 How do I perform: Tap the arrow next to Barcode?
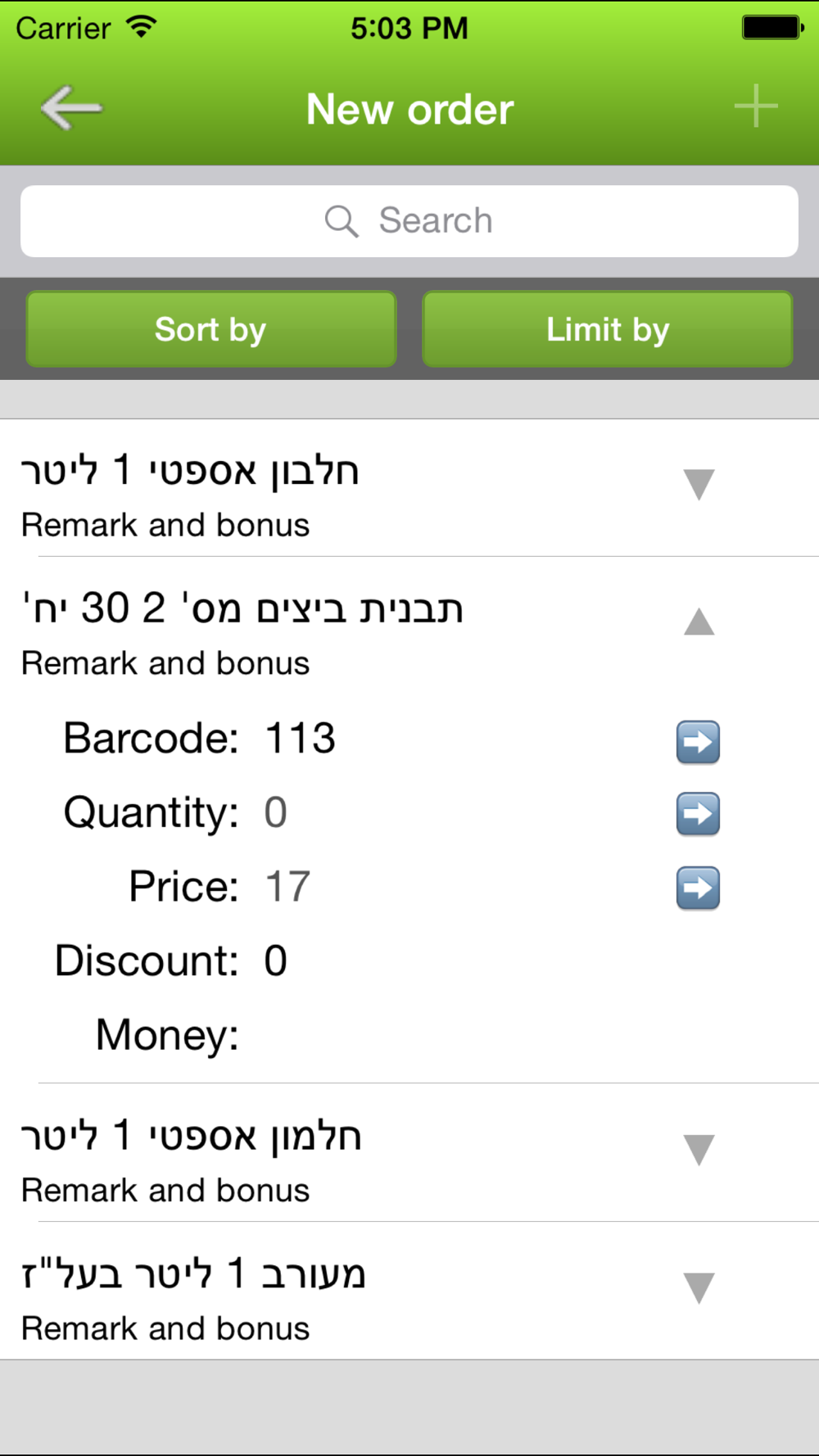click(x=698, y=742)
